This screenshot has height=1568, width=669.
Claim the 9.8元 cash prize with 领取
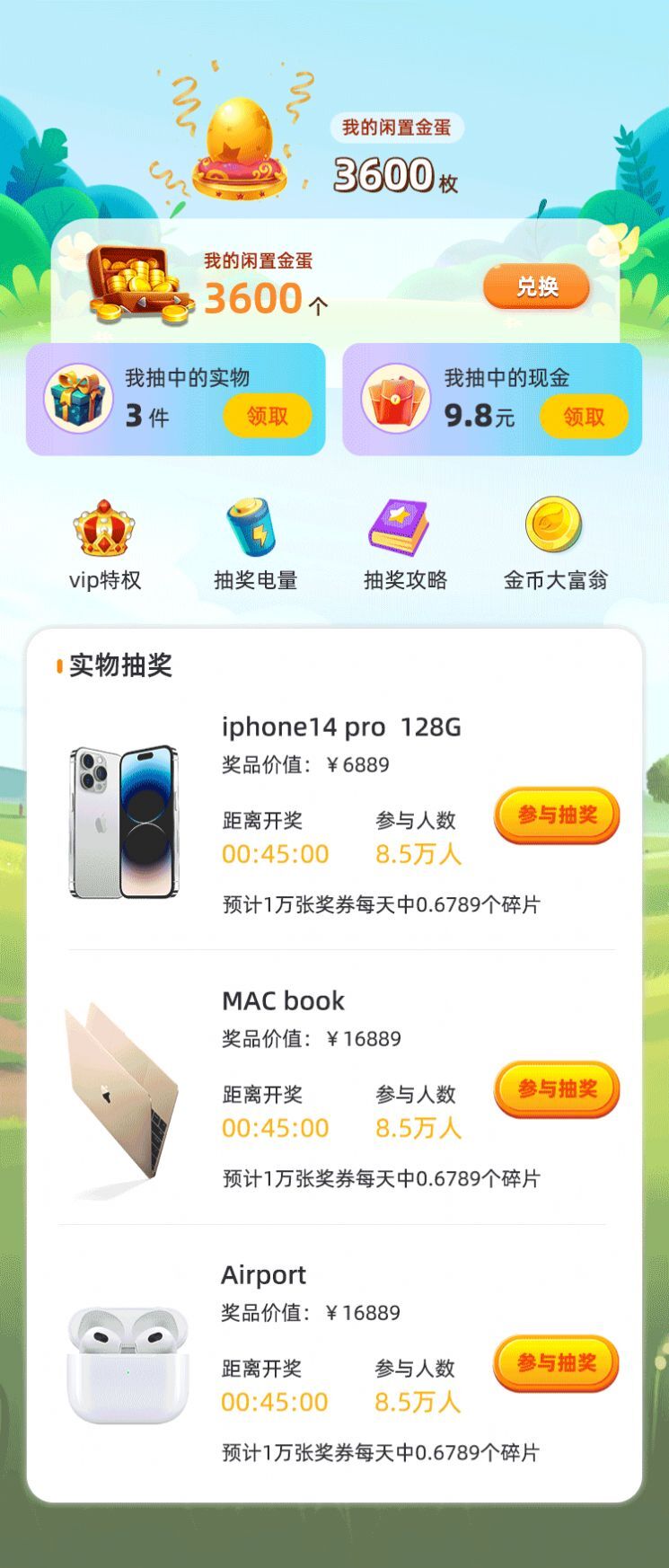584,417
